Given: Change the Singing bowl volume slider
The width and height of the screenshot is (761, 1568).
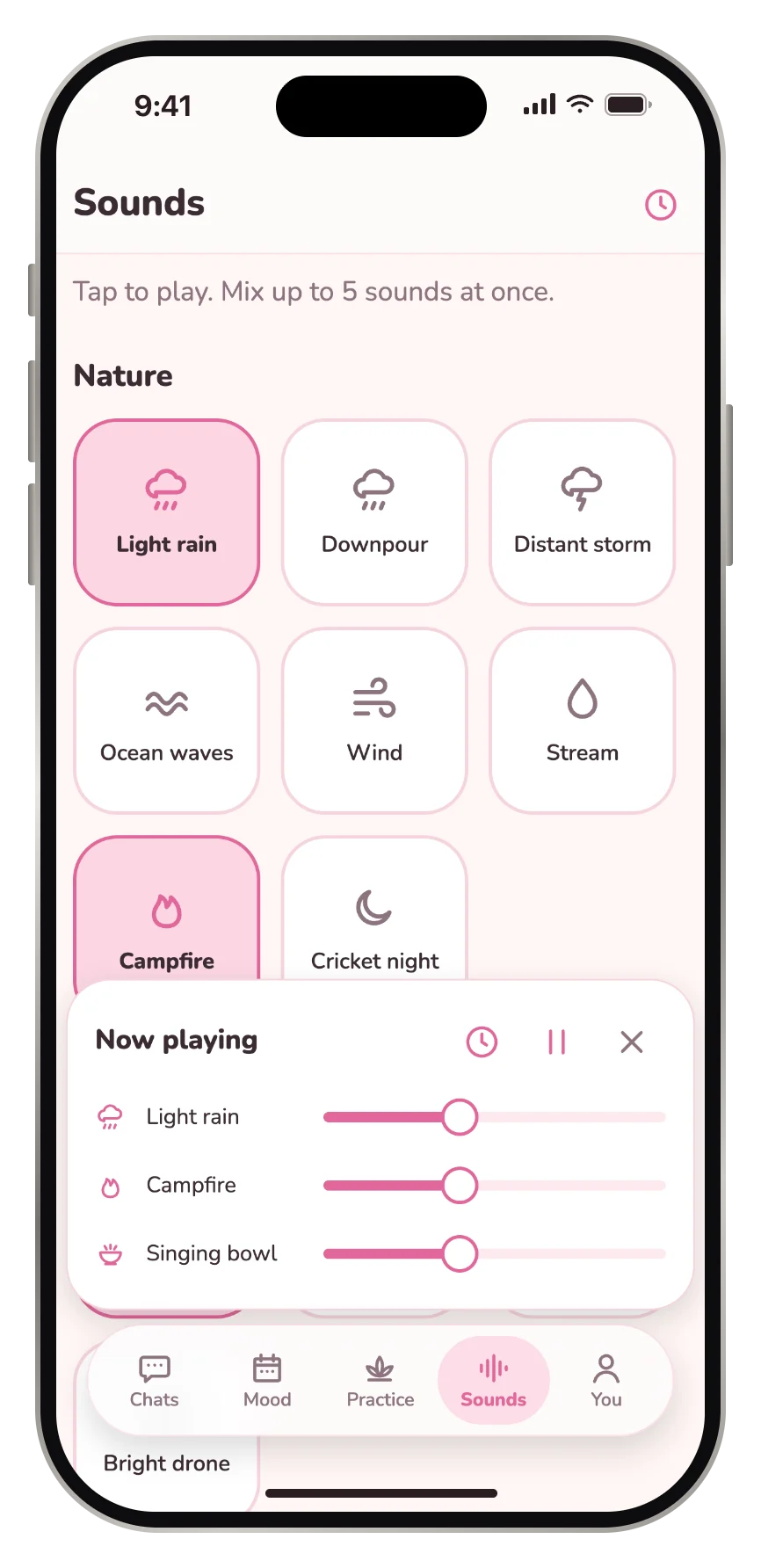Looking at the screenshot, I should pyautogui.click(x=495, y=1253).
